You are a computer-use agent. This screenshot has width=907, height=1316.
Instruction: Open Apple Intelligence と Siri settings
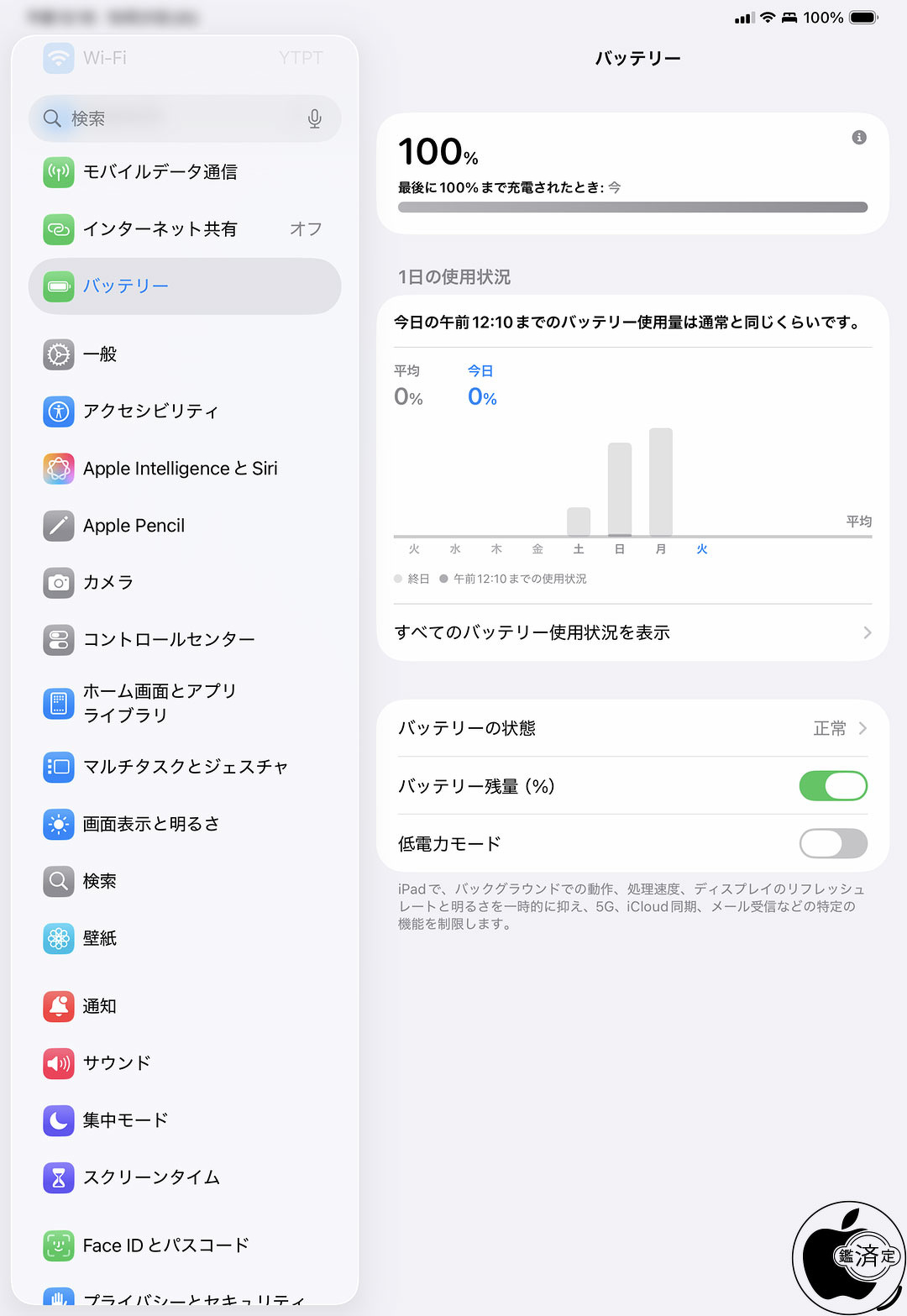pos(180,469)
